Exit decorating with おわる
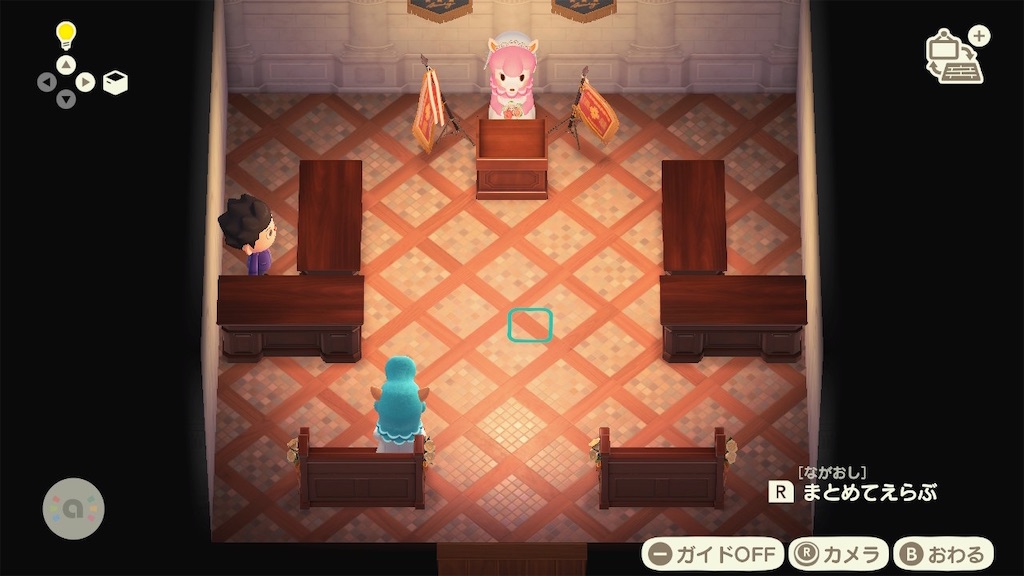1024x576 pixels. 943,553
